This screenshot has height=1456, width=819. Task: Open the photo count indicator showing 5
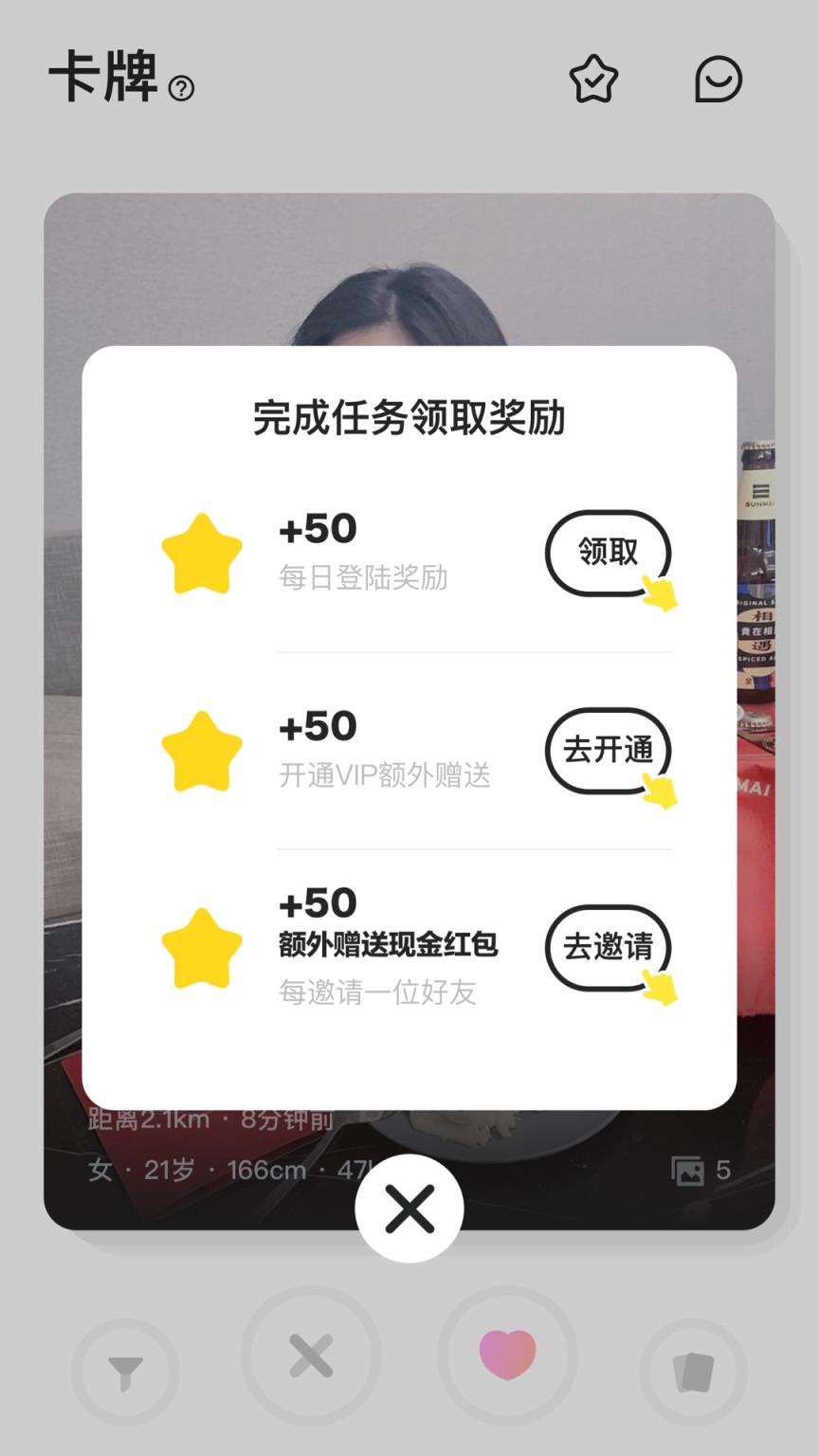701,1172
